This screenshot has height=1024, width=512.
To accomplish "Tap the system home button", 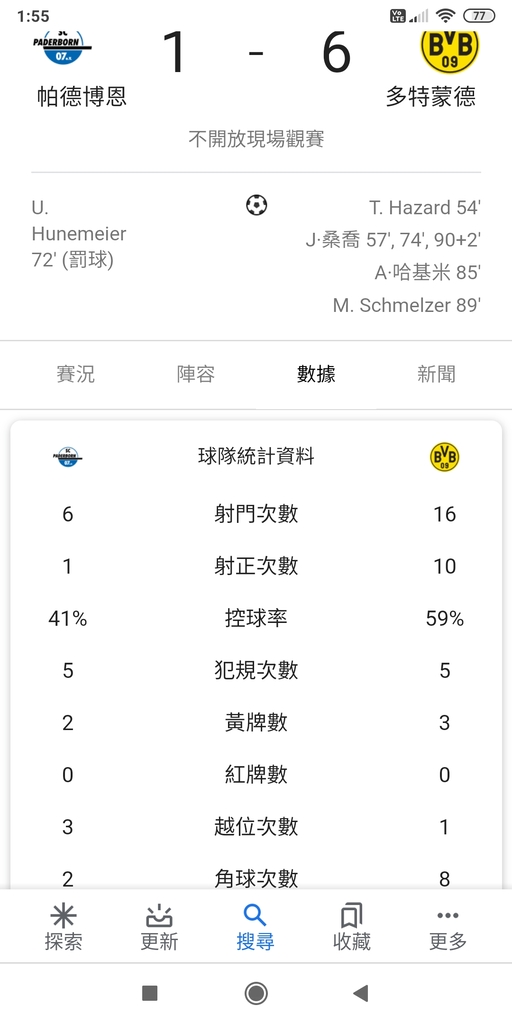I will 256,993.
